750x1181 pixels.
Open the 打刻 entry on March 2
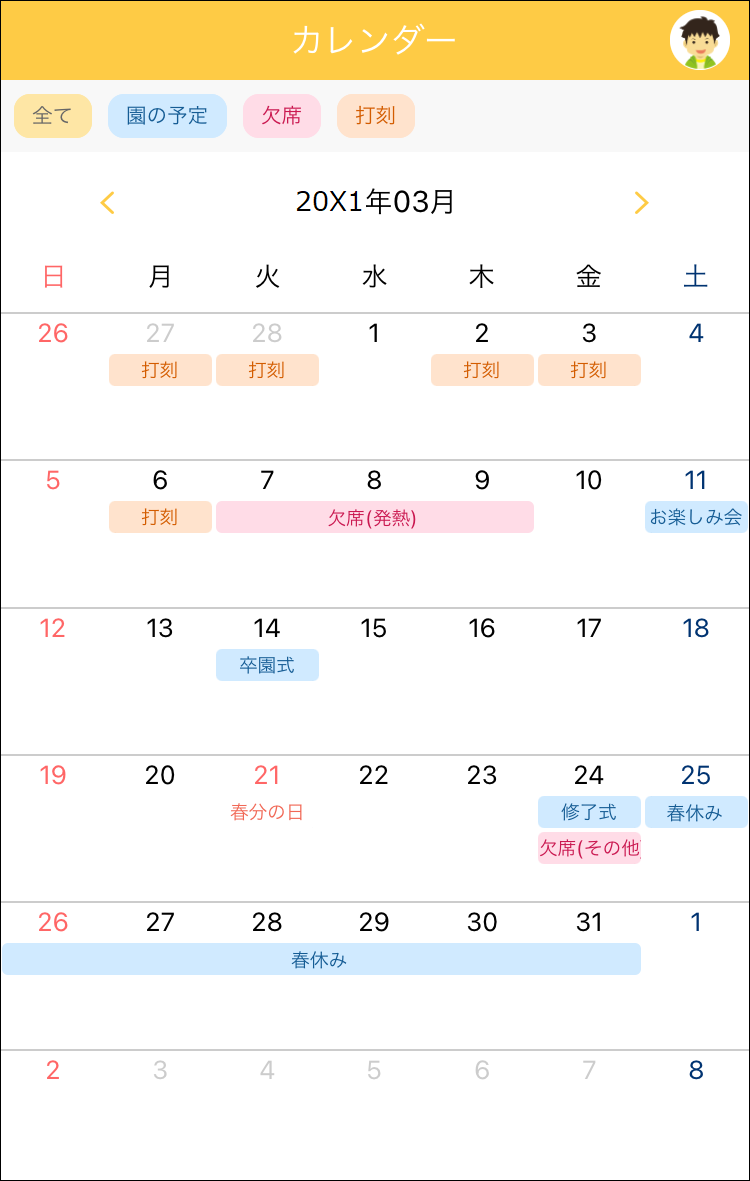pyautogui.click(x=482, y=370)
